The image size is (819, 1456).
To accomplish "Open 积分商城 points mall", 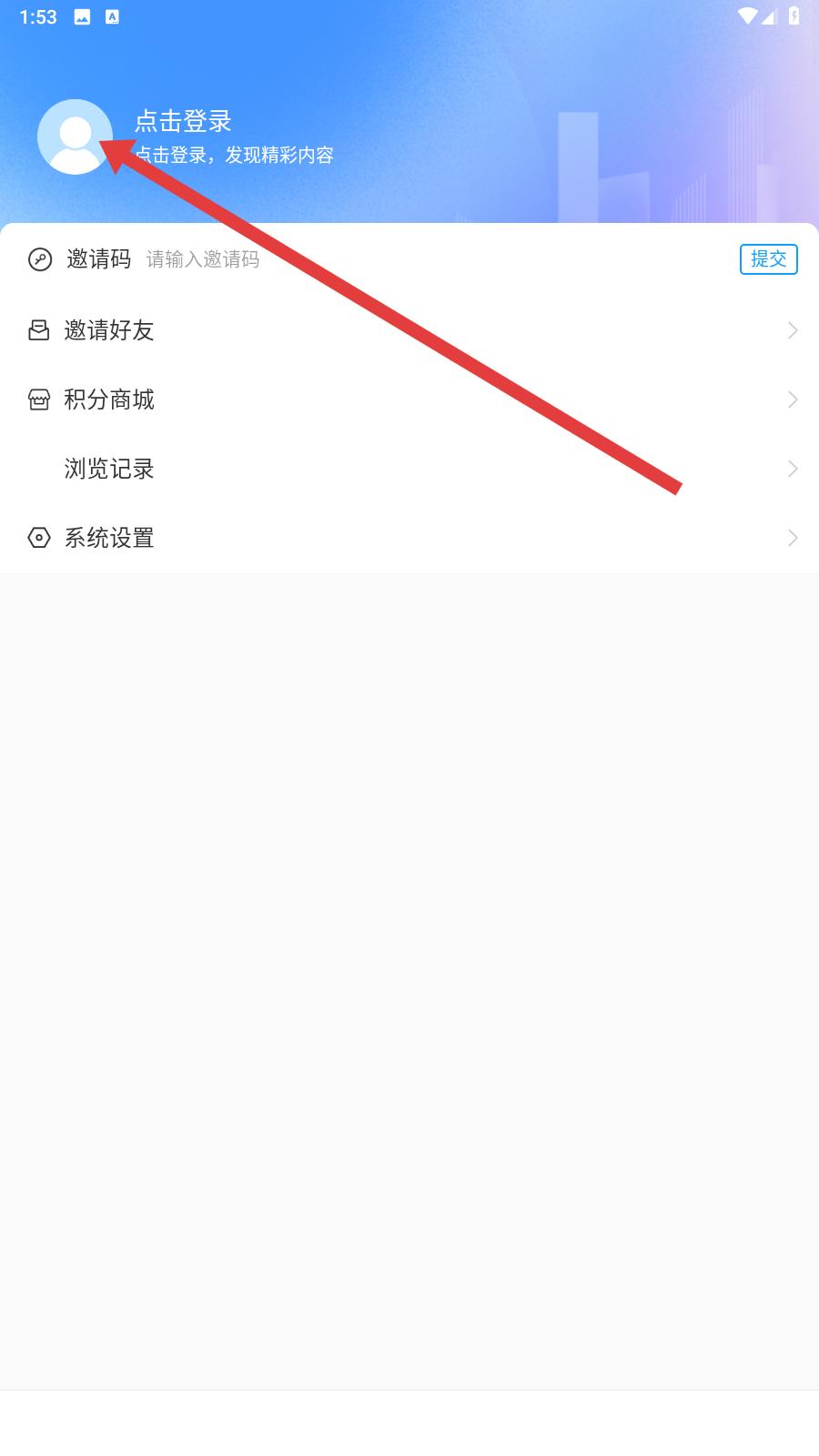I will coord(409,399).
